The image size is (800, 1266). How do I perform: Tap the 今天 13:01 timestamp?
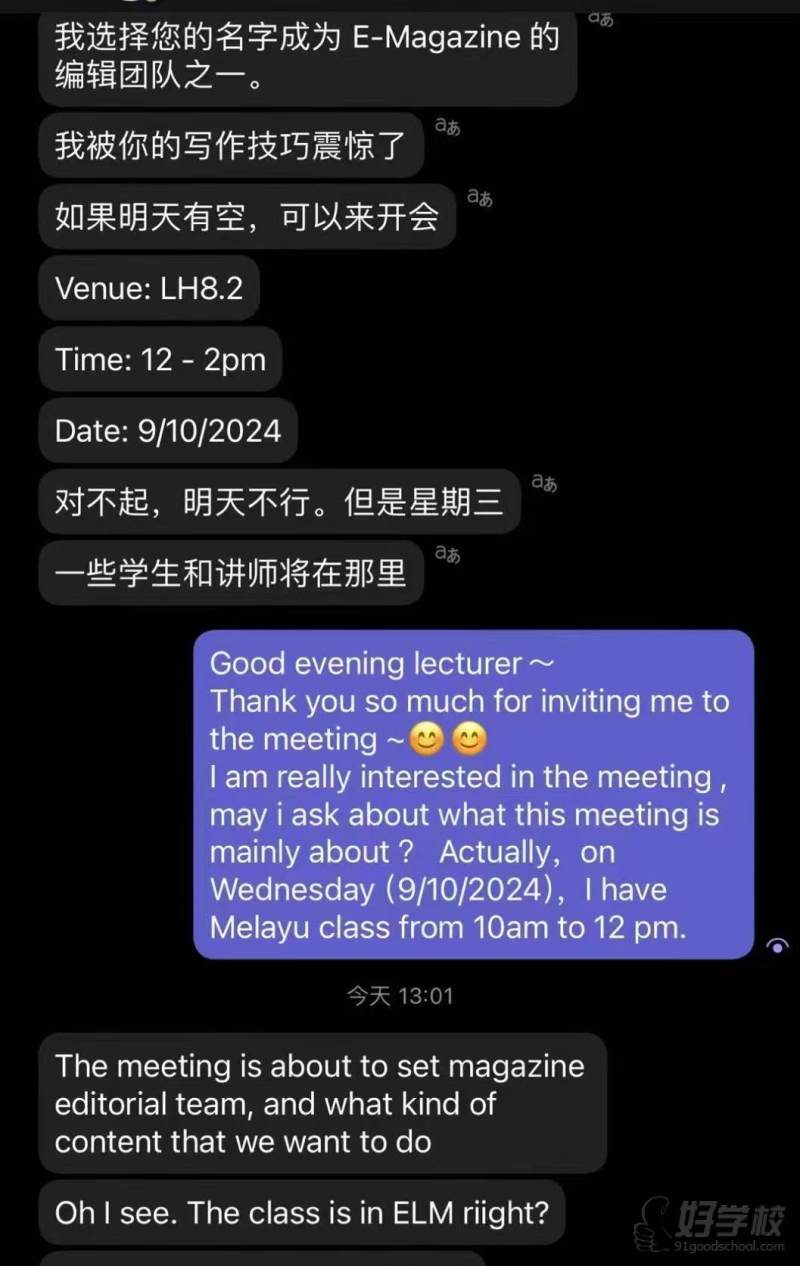pos(401,995)
